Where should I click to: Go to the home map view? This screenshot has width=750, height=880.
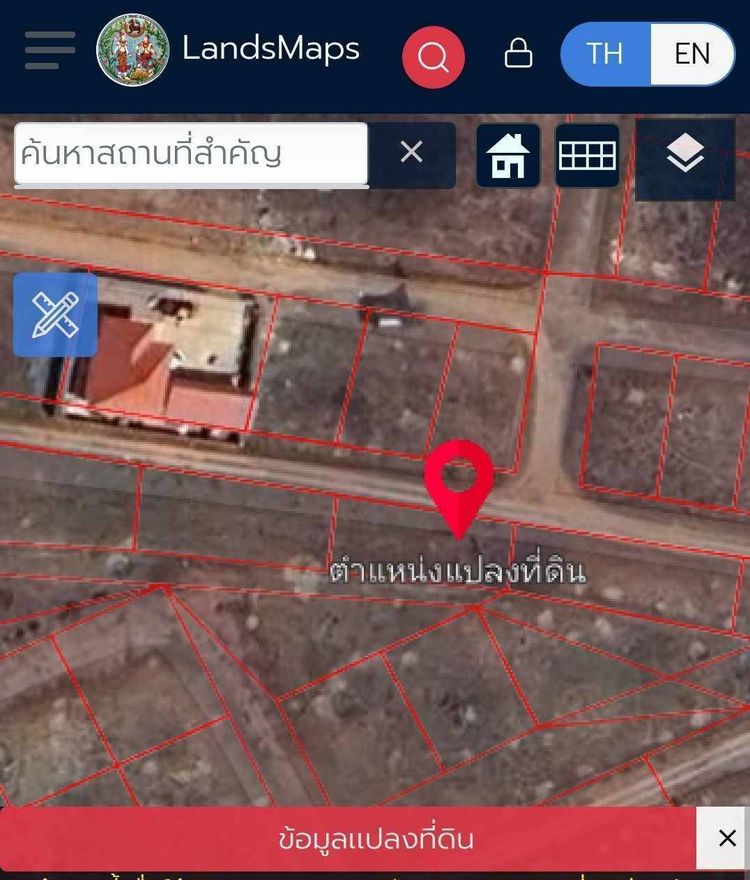click(508, 156)
